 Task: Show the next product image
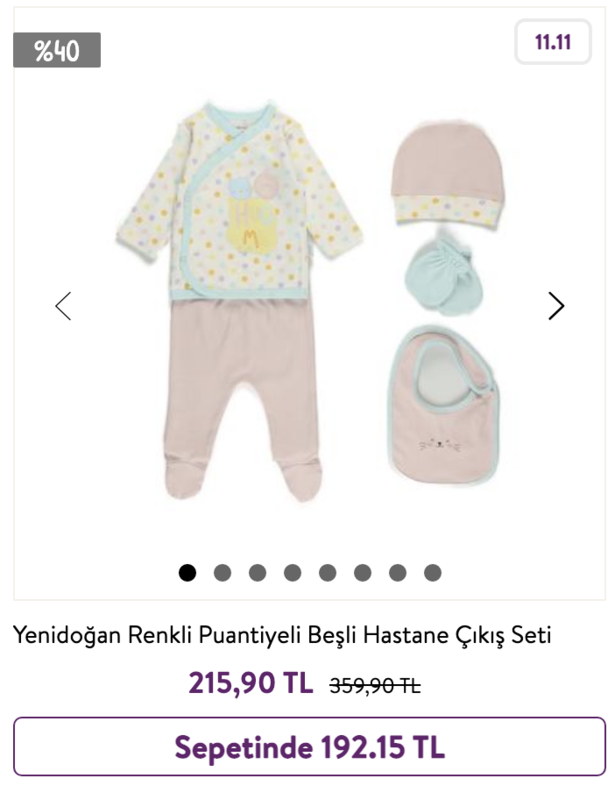pyautogui.click(x=556, y=306)
